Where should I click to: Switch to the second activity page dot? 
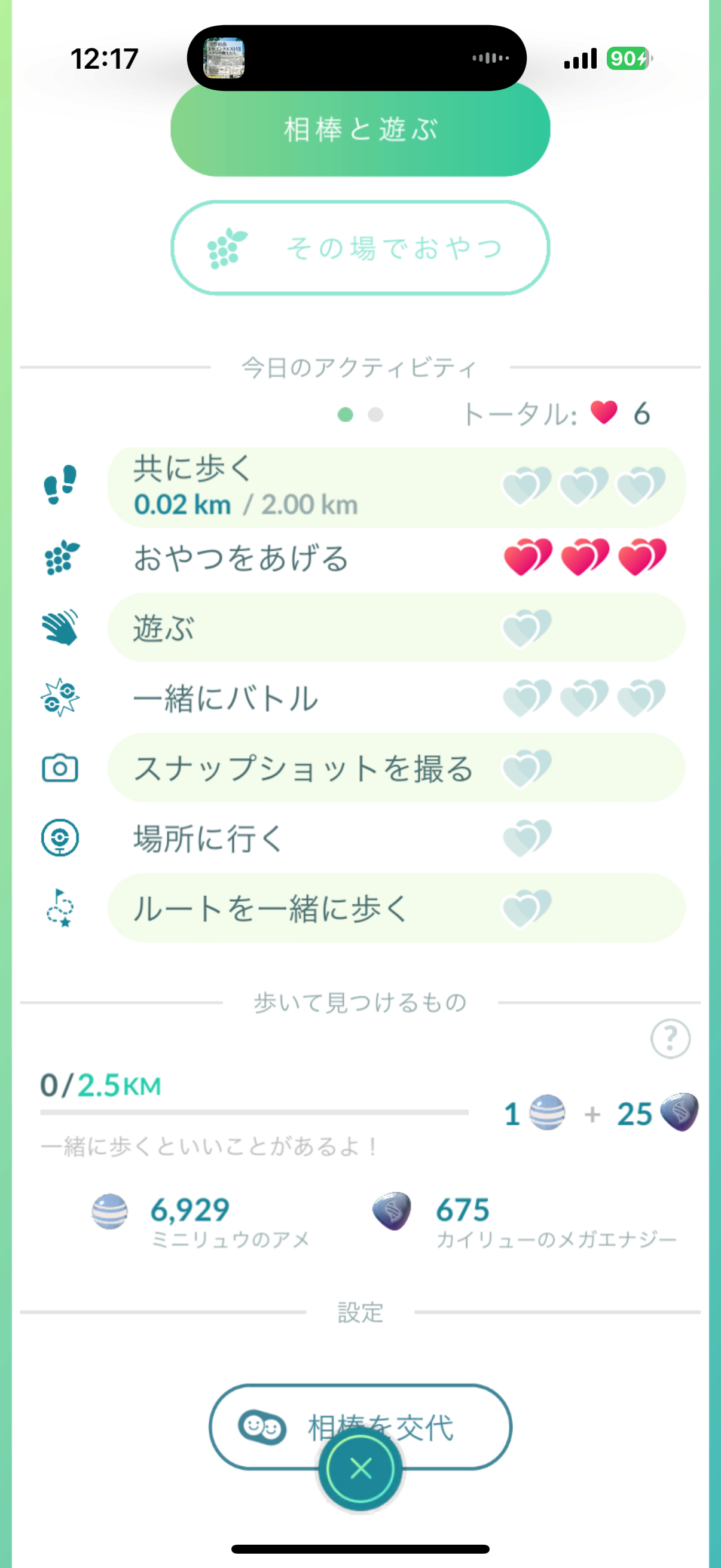[375, 414]
